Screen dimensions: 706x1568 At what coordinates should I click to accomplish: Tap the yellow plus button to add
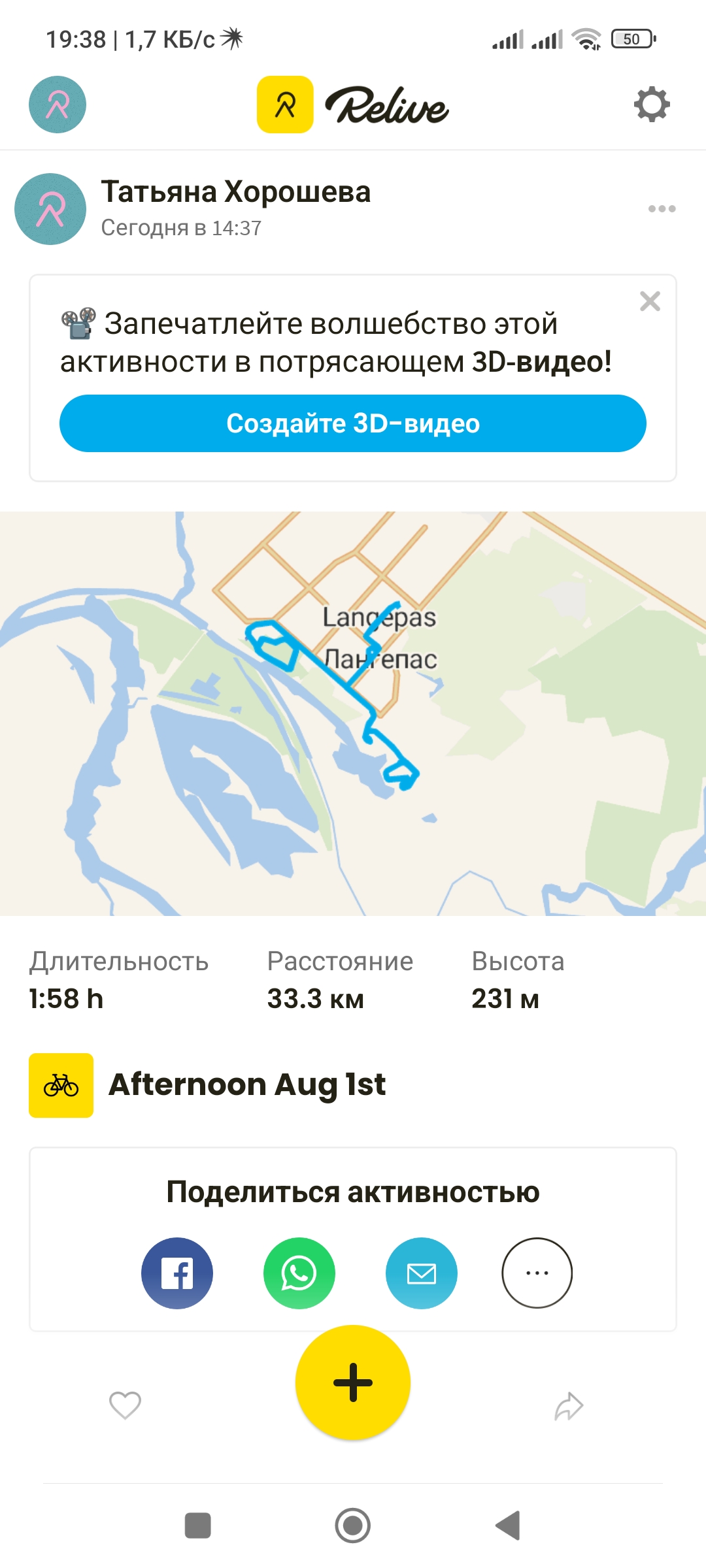(x=353, y=1382)
